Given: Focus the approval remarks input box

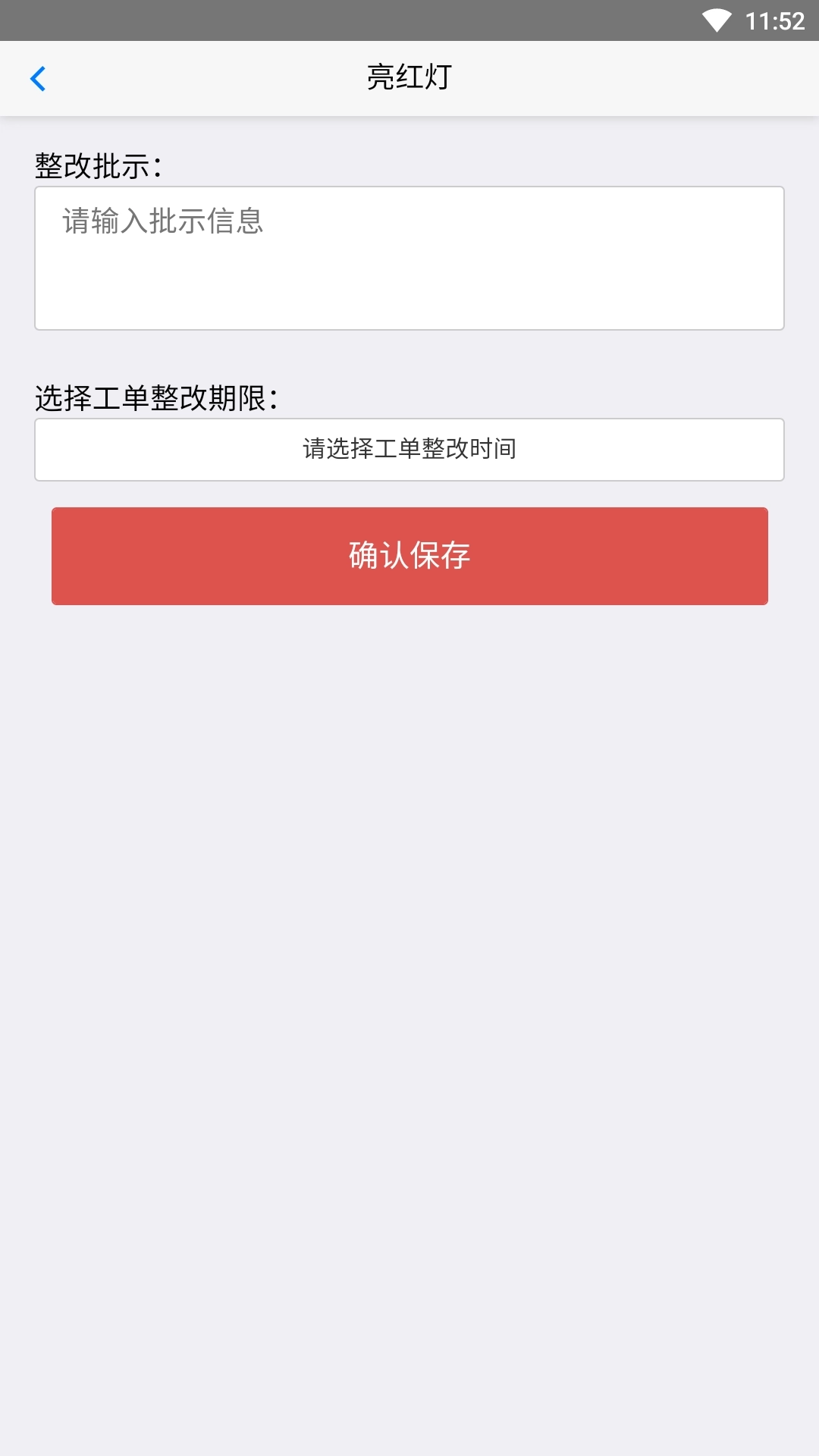Looking at the screenshot, I should pyautogui.click(x=409, y=258).
